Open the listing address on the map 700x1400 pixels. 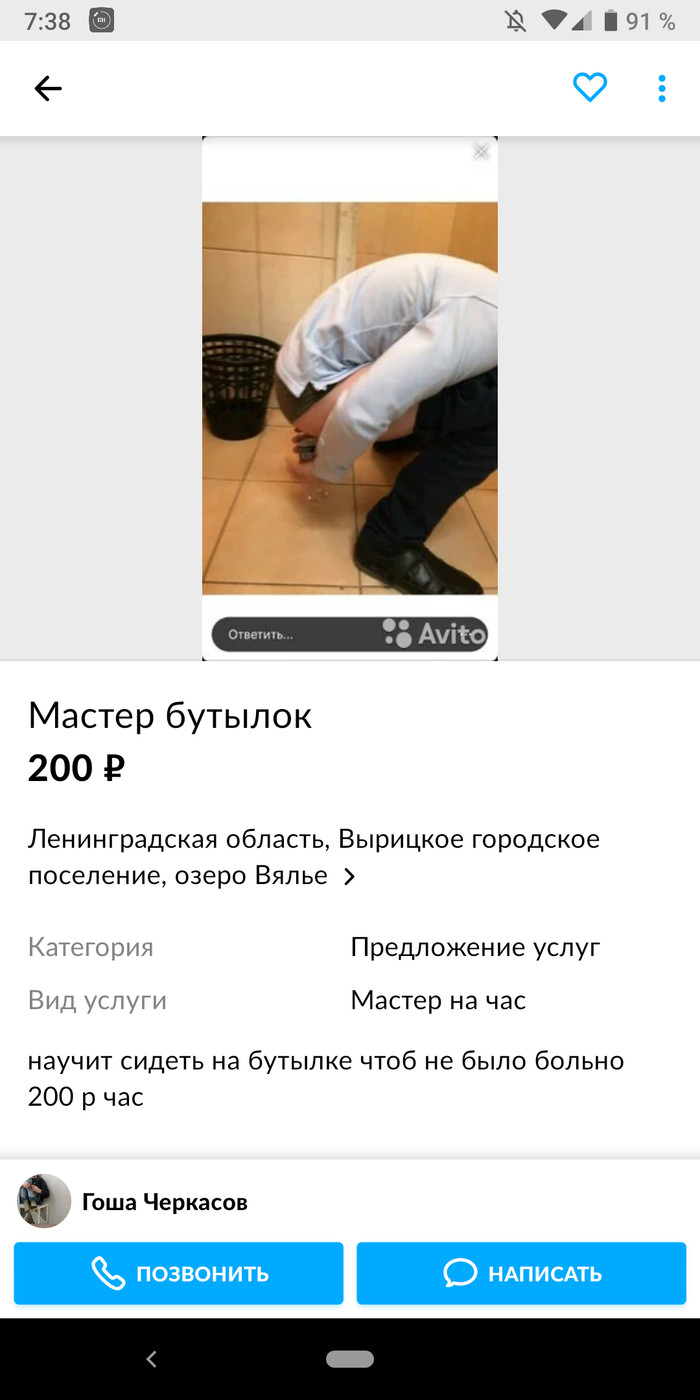pyautogui.click(x=313, y=857)
